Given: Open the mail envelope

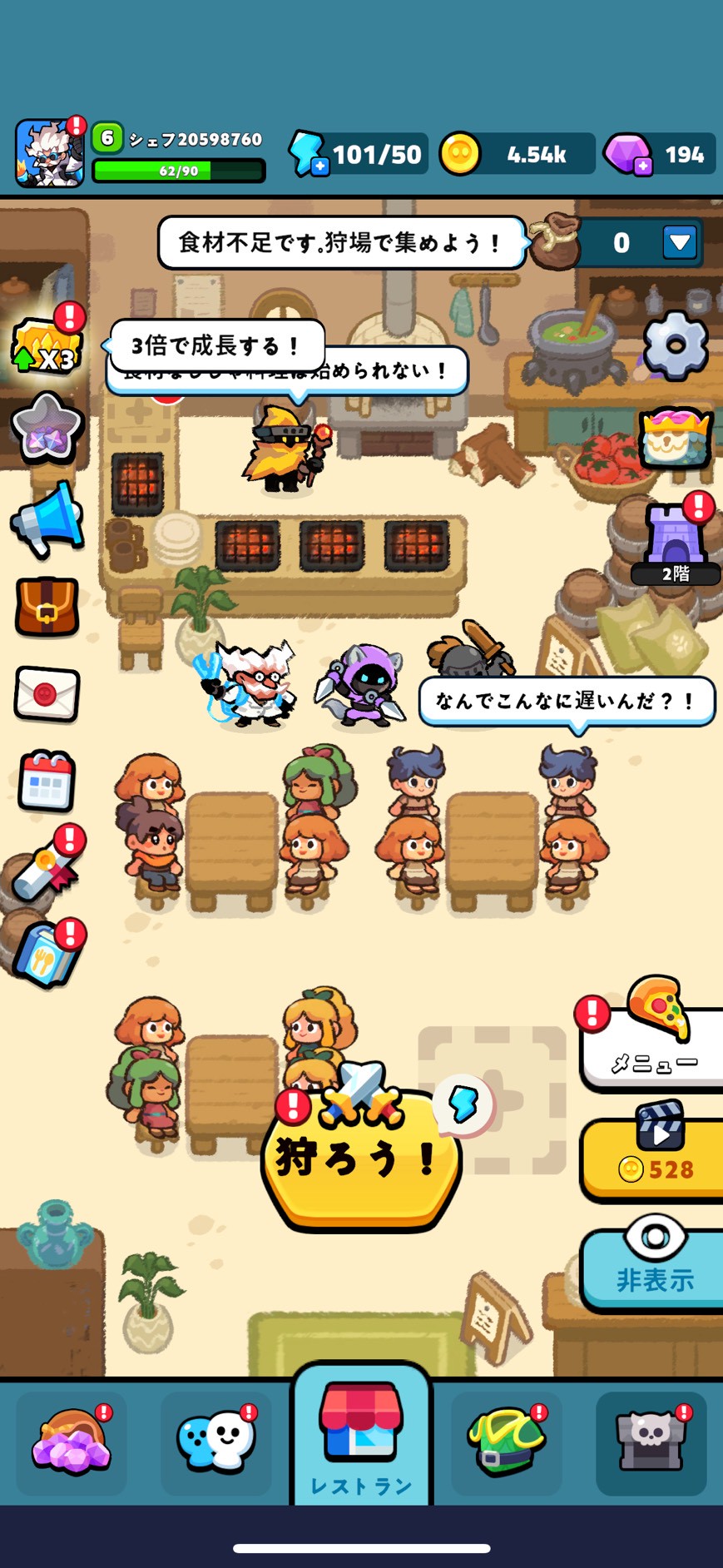Looking at the screenshot, I should point(47,693).
